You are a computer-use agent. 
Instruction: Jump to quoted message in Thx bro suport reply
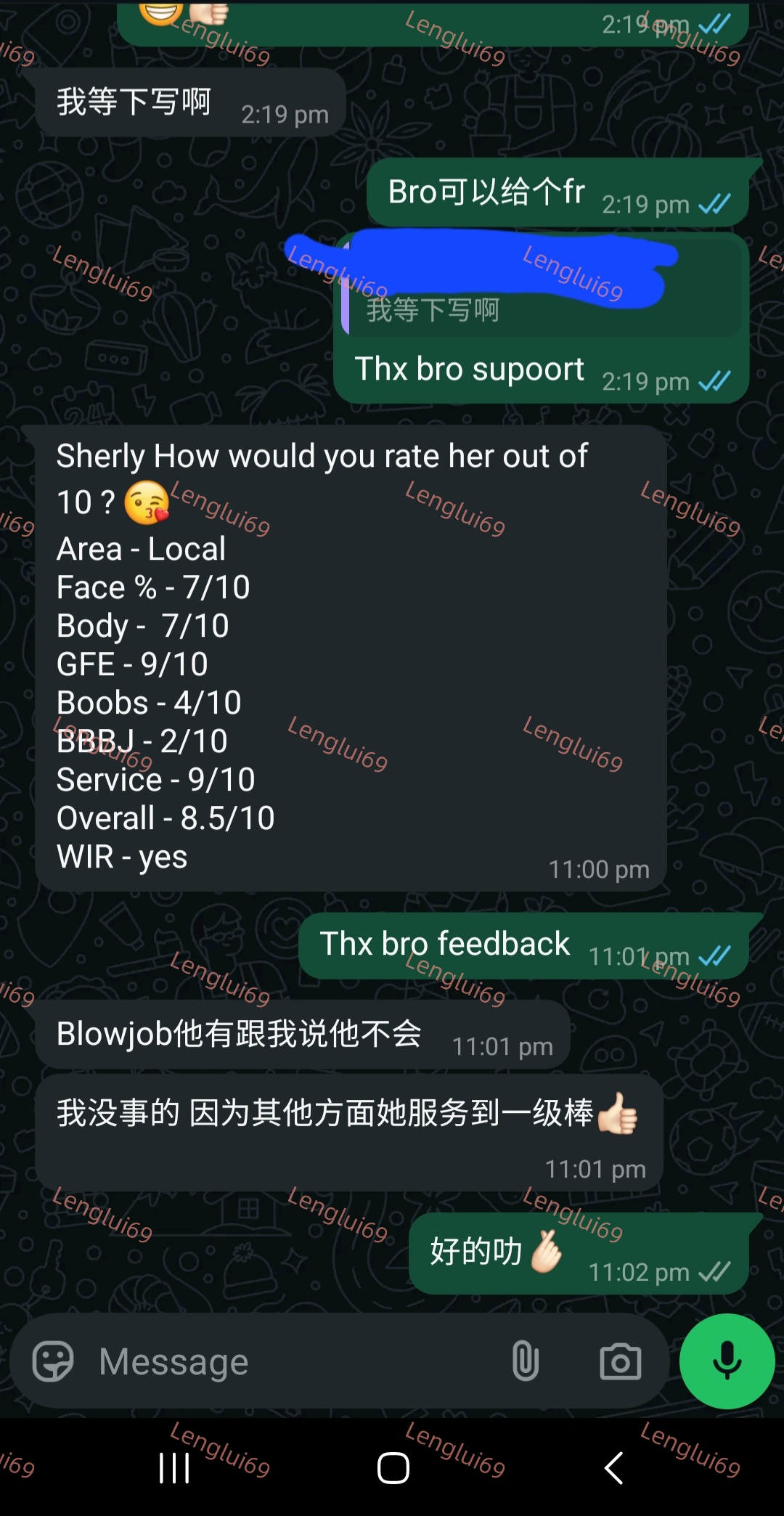click(542, 287)
